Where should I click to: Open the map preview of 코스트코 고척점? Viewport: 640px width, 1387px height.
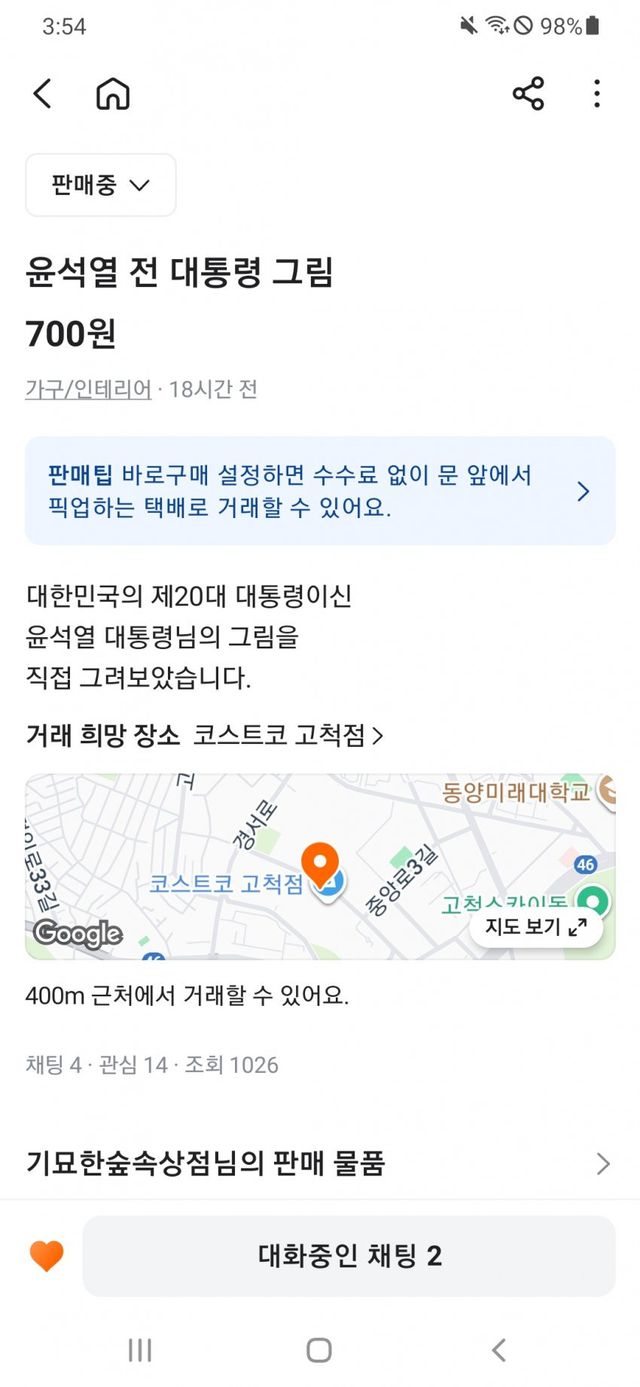pyautogui.click(x=320, y=866)
